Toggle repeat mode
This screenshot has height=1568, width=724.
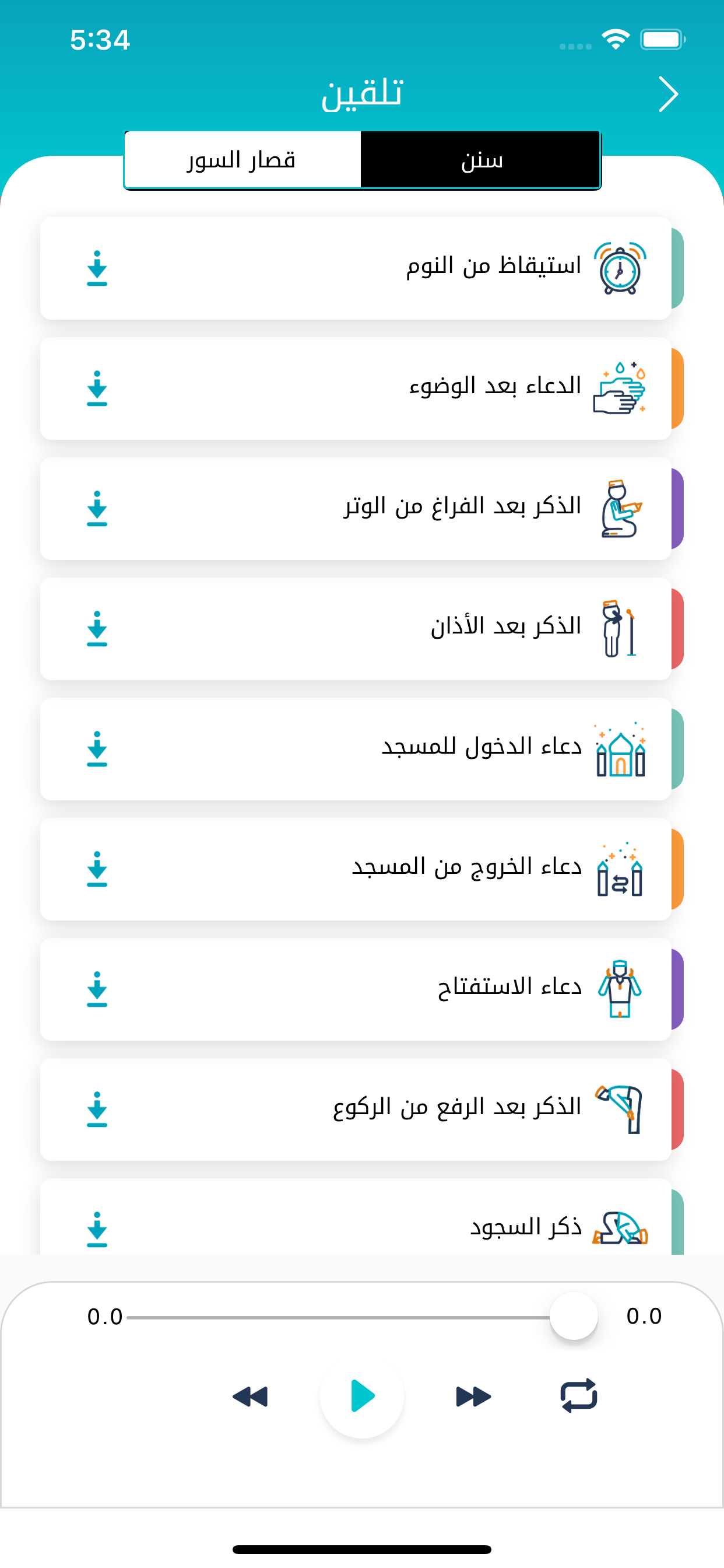pyautogui.click(x=579, y=1395)
